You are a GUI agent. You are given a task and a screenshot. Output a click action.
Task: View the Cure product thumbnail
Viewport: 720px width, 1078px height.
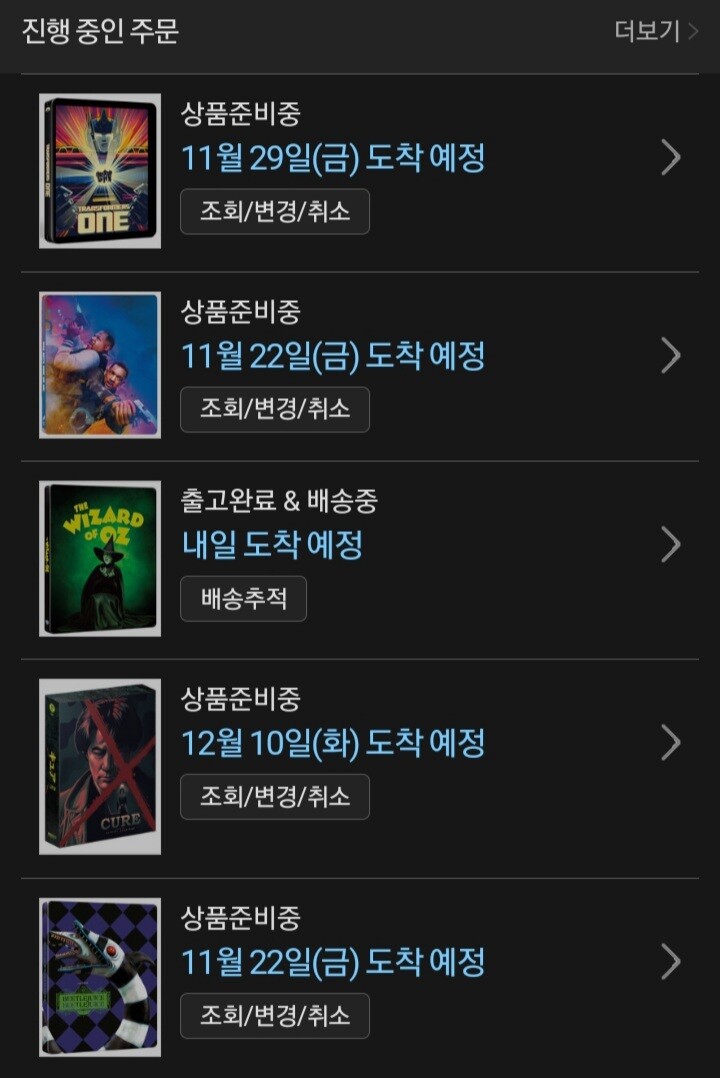click(x=100, y=767)
